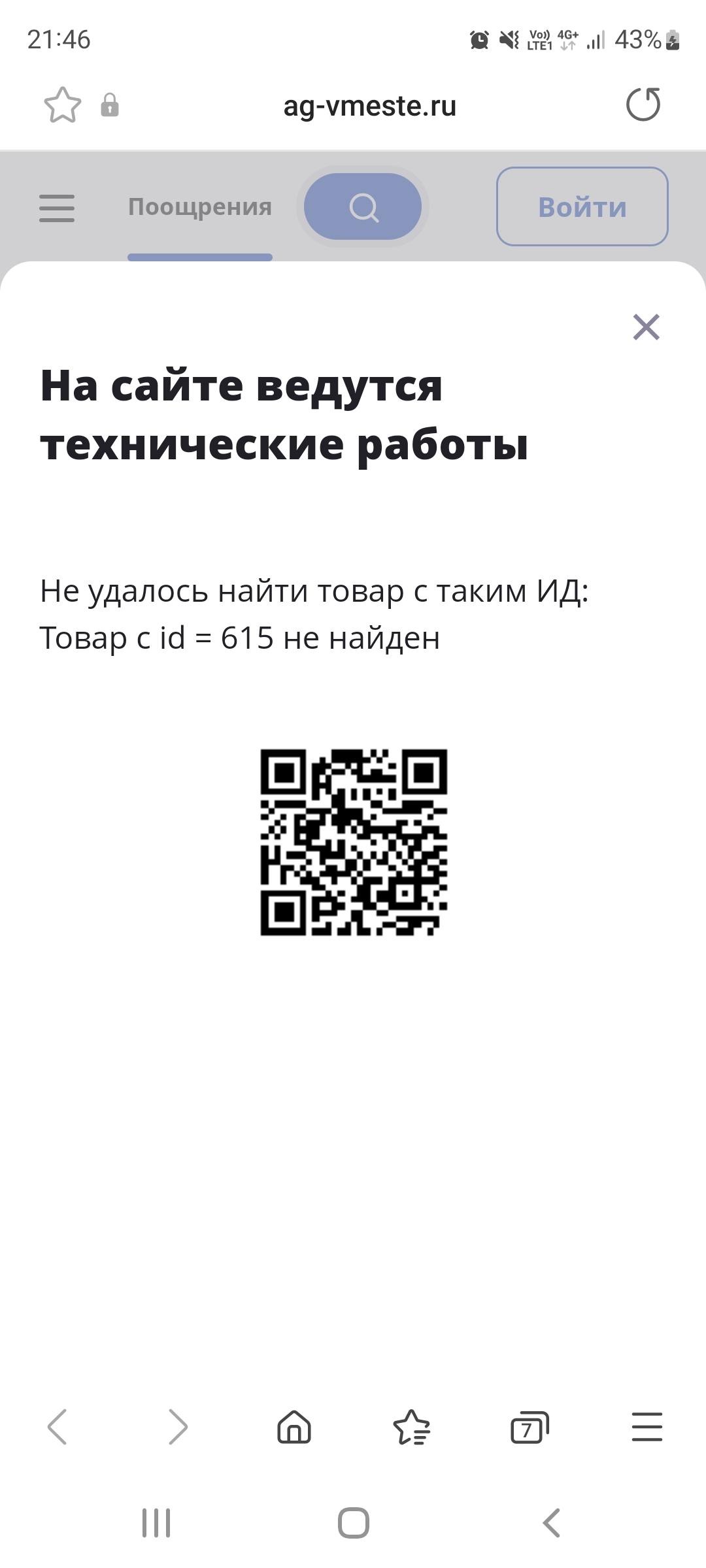Open the browser bookmarks list

click(412, 1426)
